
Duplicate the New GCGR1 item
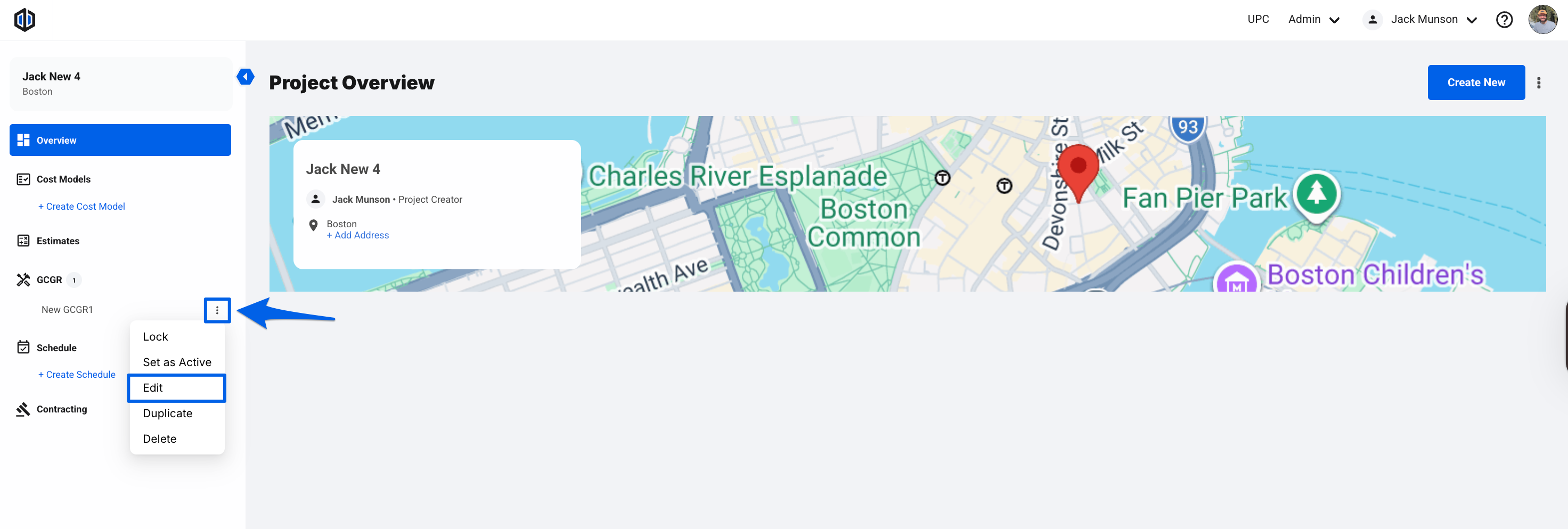[167, 414]
